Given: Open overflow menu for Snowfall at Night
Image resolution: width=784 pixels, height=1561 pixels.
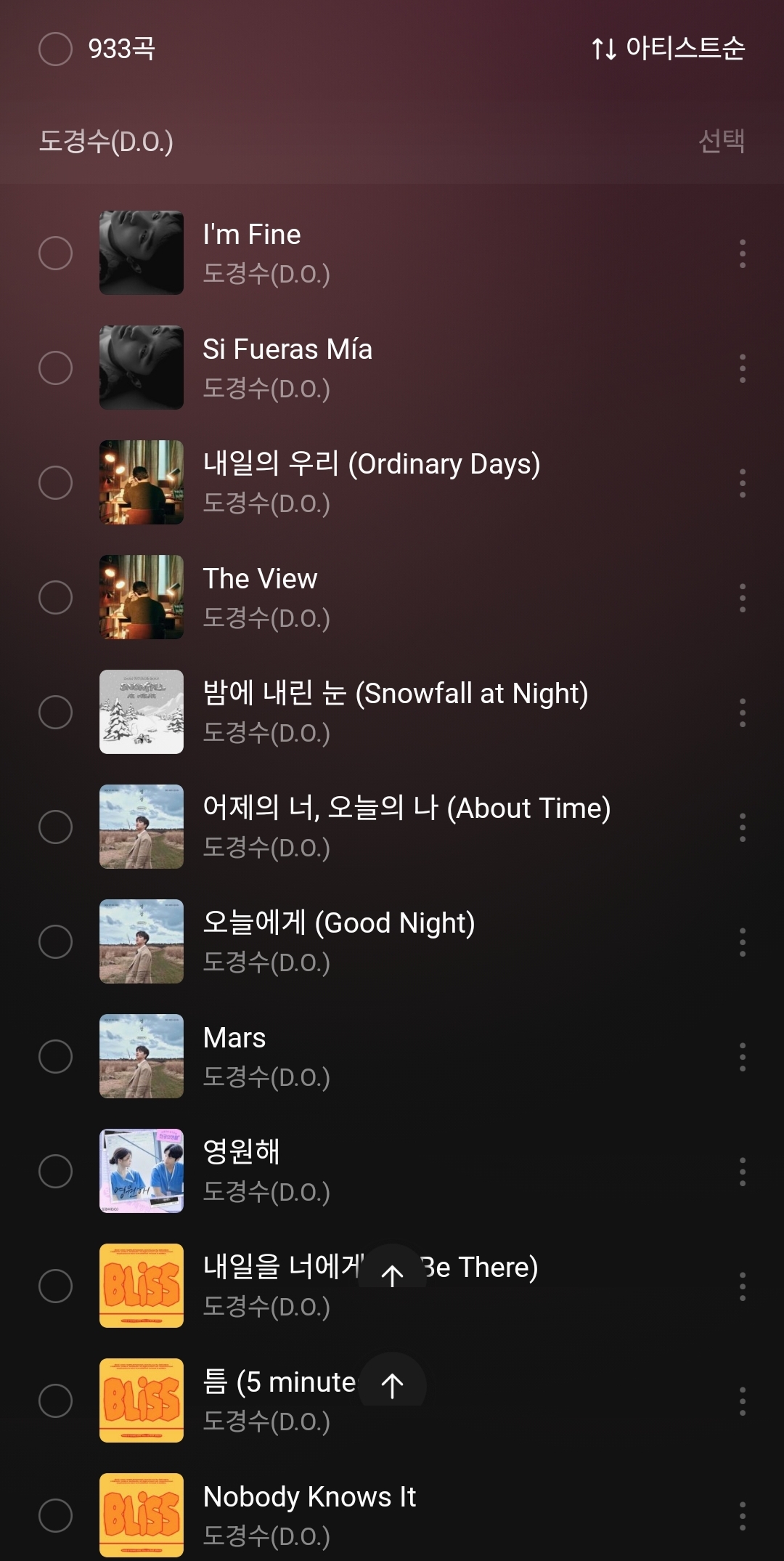Looking at the screenshot, I should (742, 713).
